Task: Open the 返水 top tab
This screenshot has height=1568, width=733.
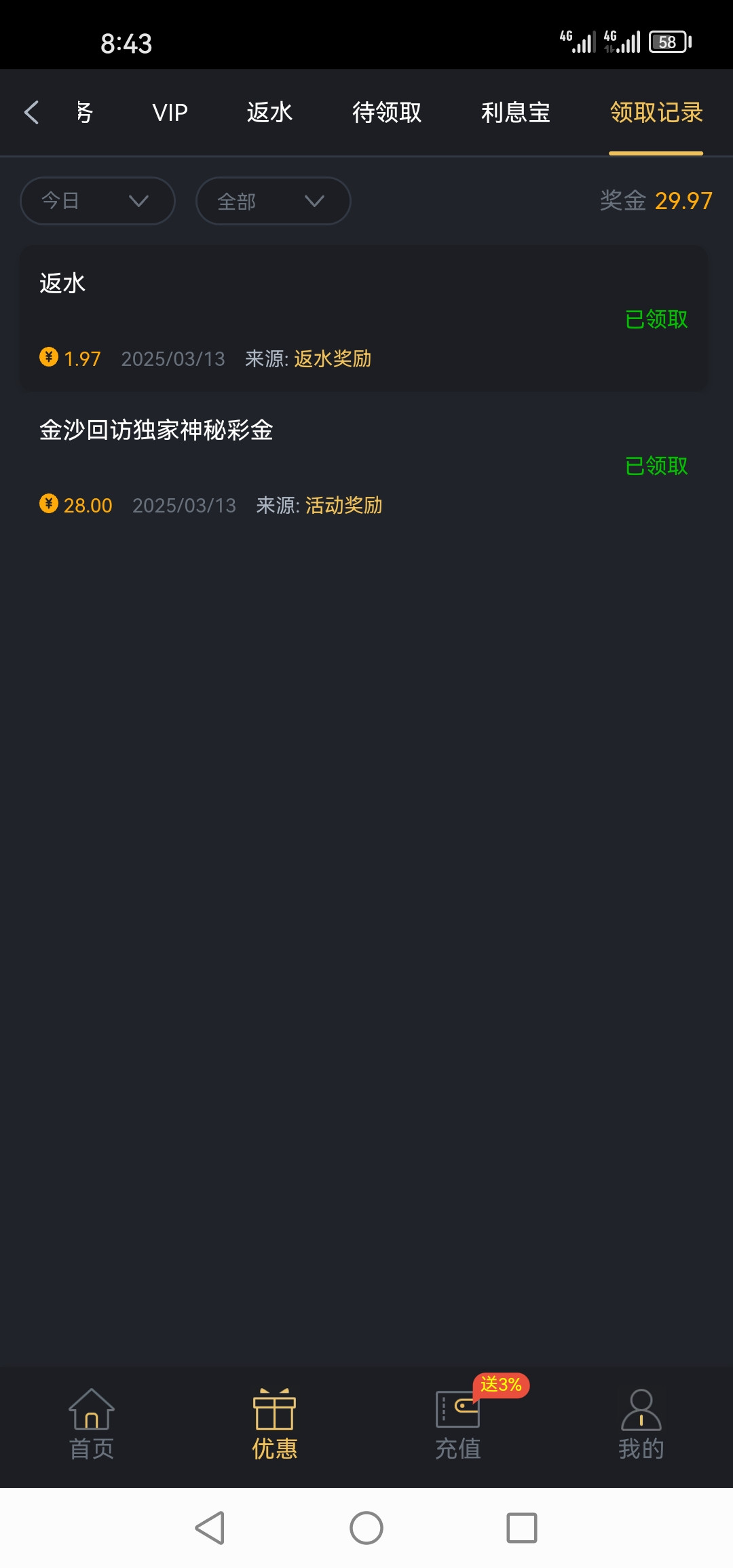Action: (x=269, y=113)
